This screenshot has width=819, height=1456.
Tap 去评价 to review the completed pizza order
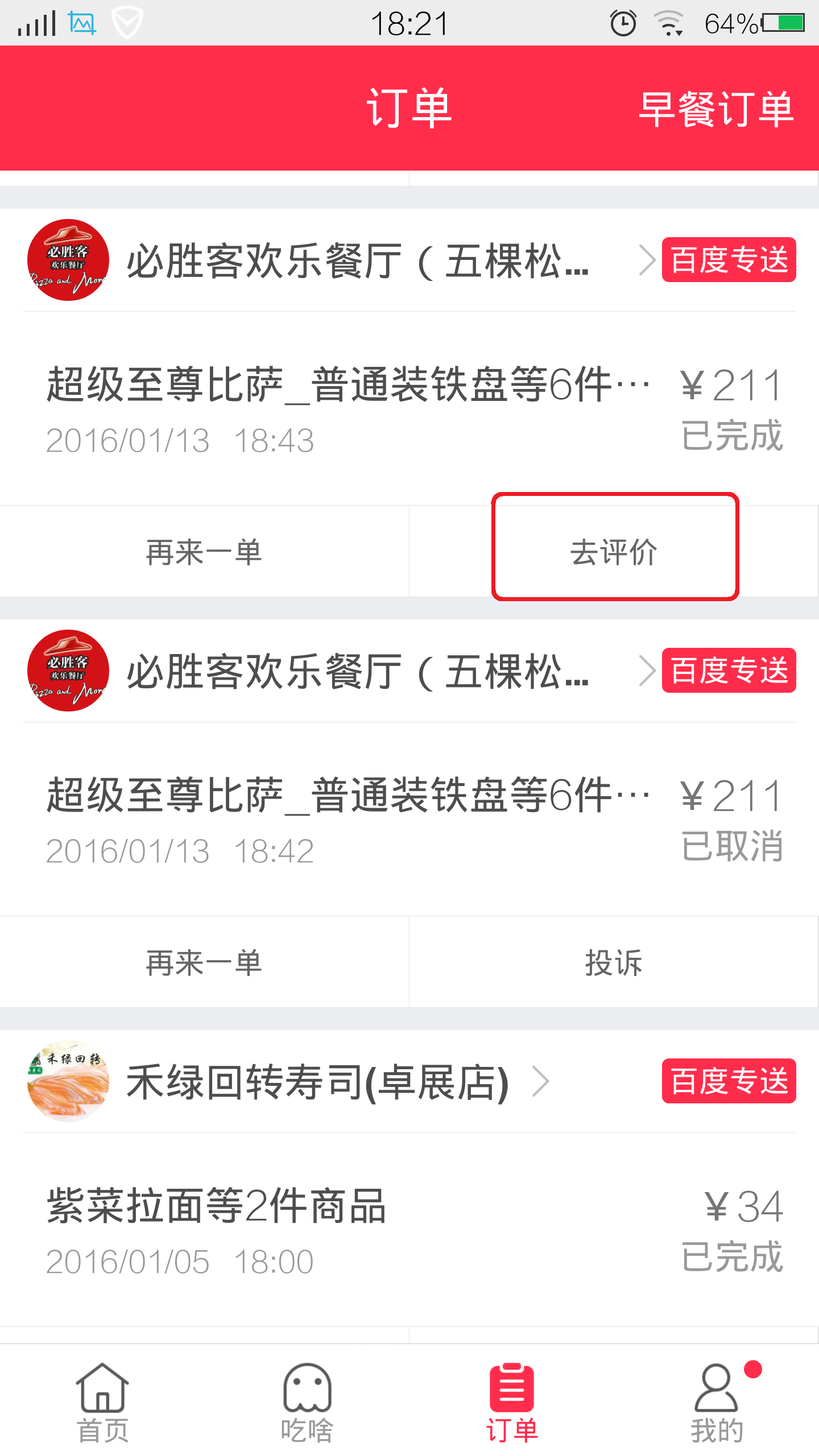coord(614,552)
